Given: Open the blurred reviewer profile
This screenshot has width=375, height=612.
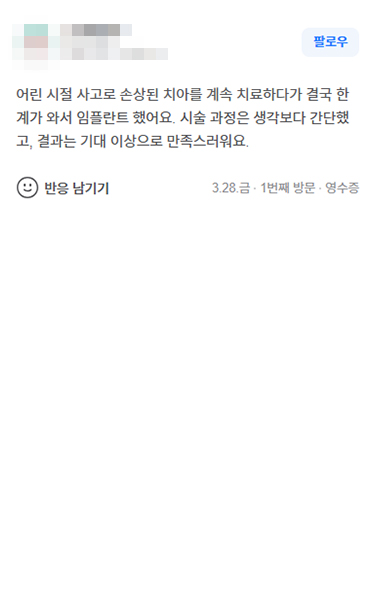Looking at the screenshot, I should click(x=90, y=47).
